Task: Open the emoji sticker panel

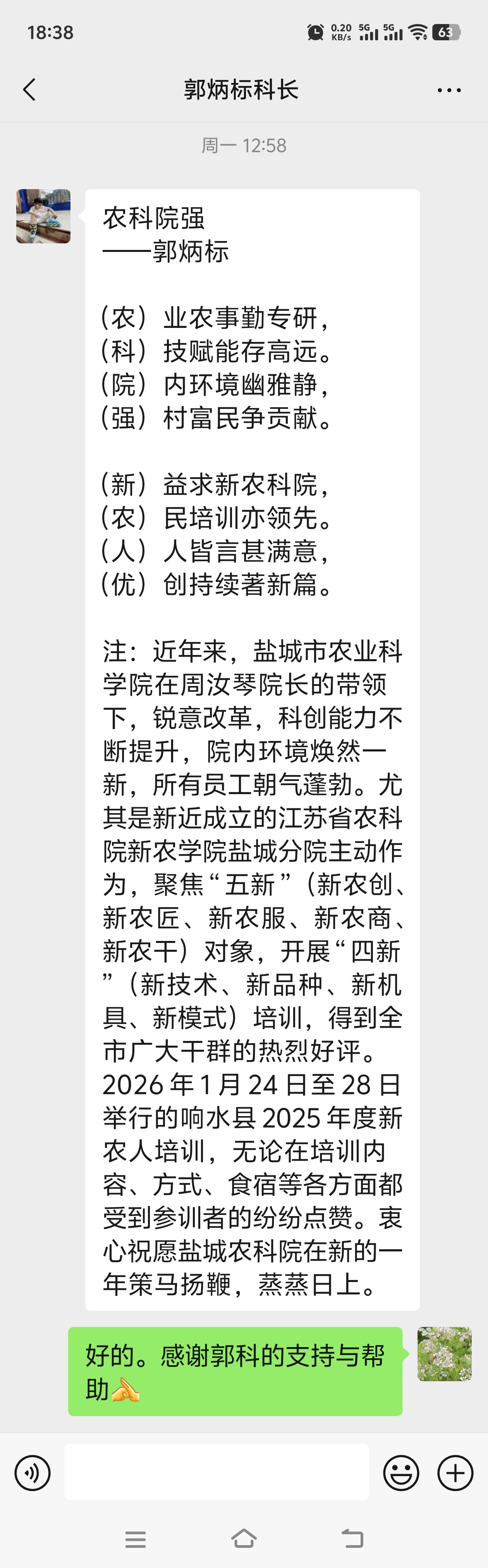Action: (x=401, y=1473)
